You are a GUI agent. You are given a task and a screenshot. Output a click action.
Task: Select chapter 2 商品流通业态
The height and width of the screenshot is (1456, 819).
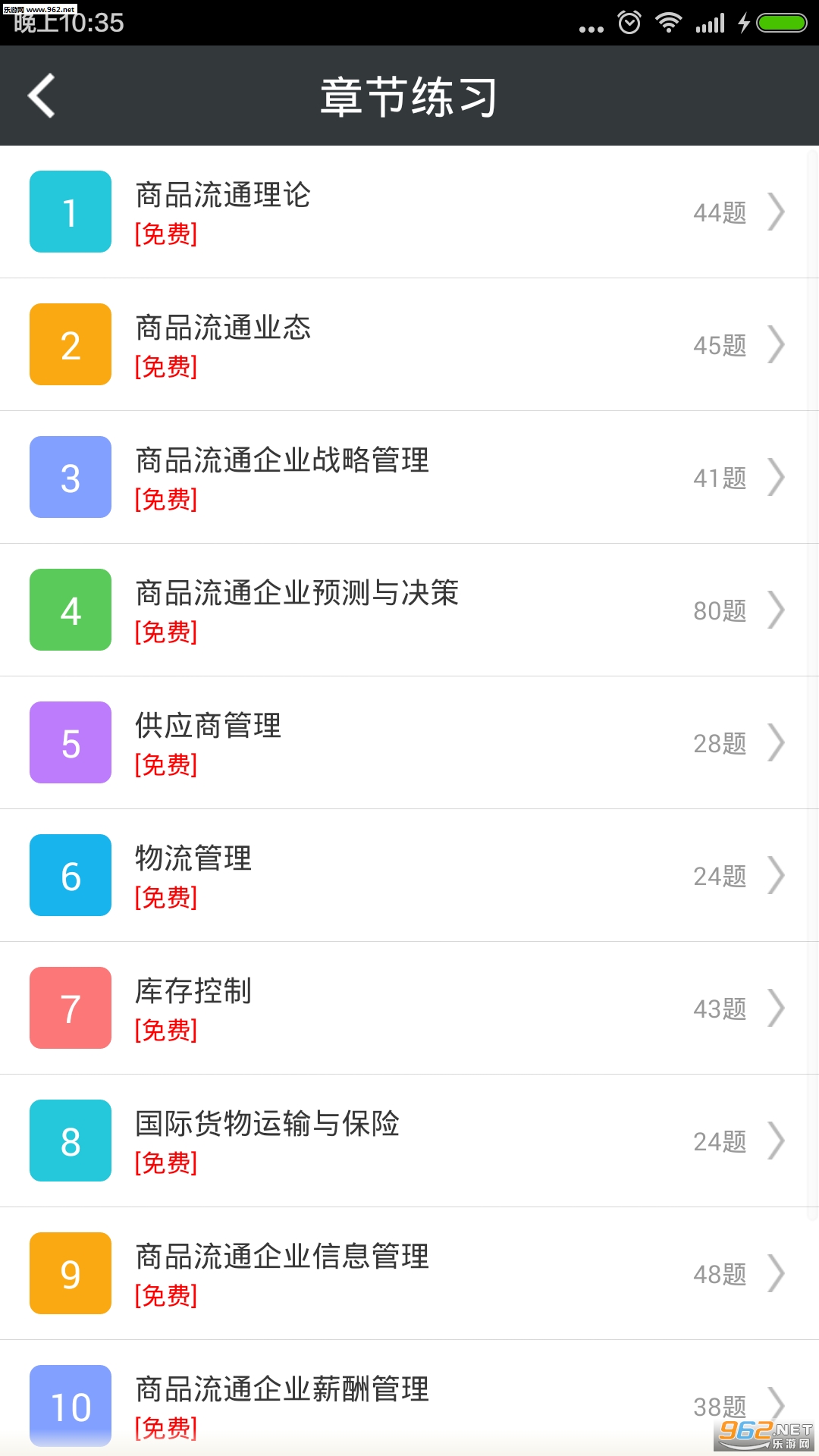409,344
